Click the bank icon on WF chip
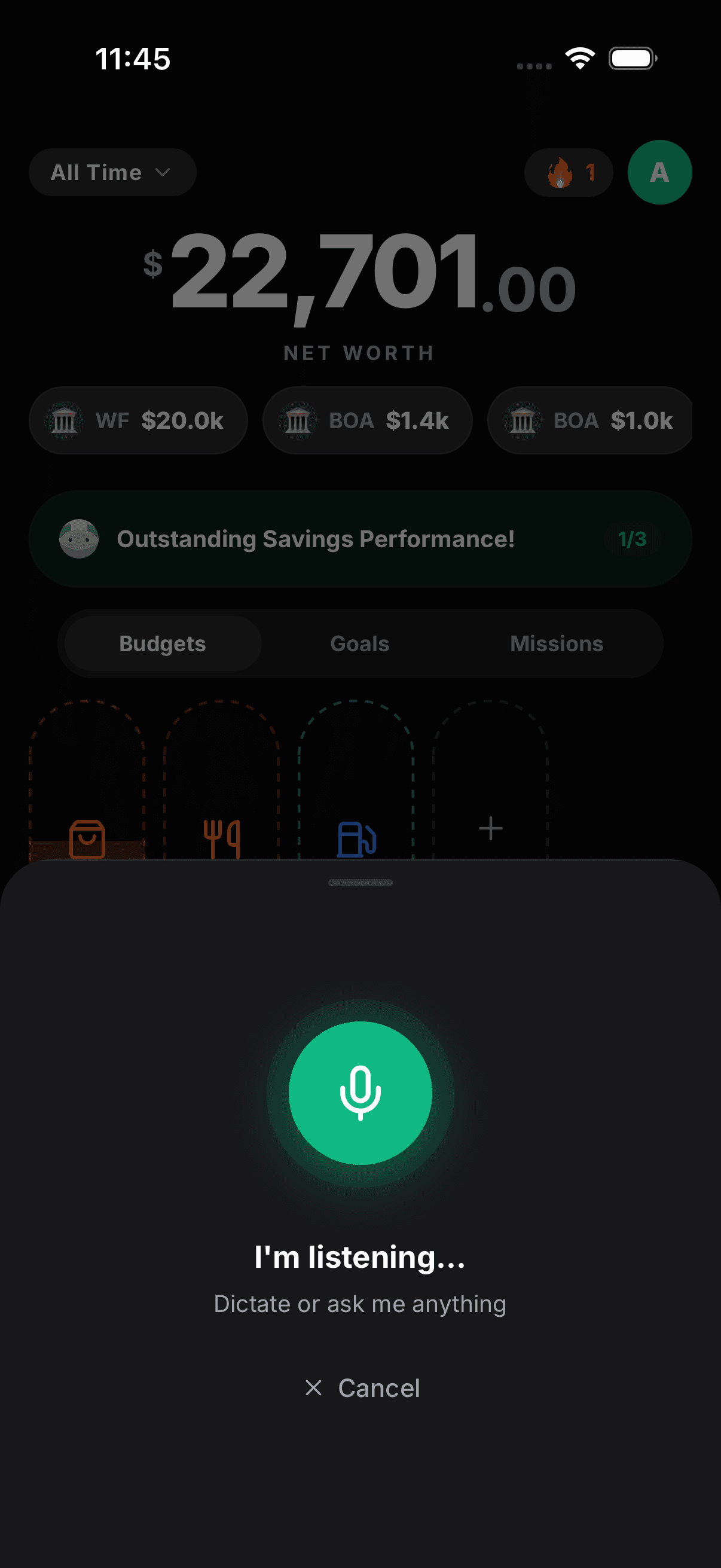Image resolution: width=721 pixels, height=1568 pixels. click(66, 420)
